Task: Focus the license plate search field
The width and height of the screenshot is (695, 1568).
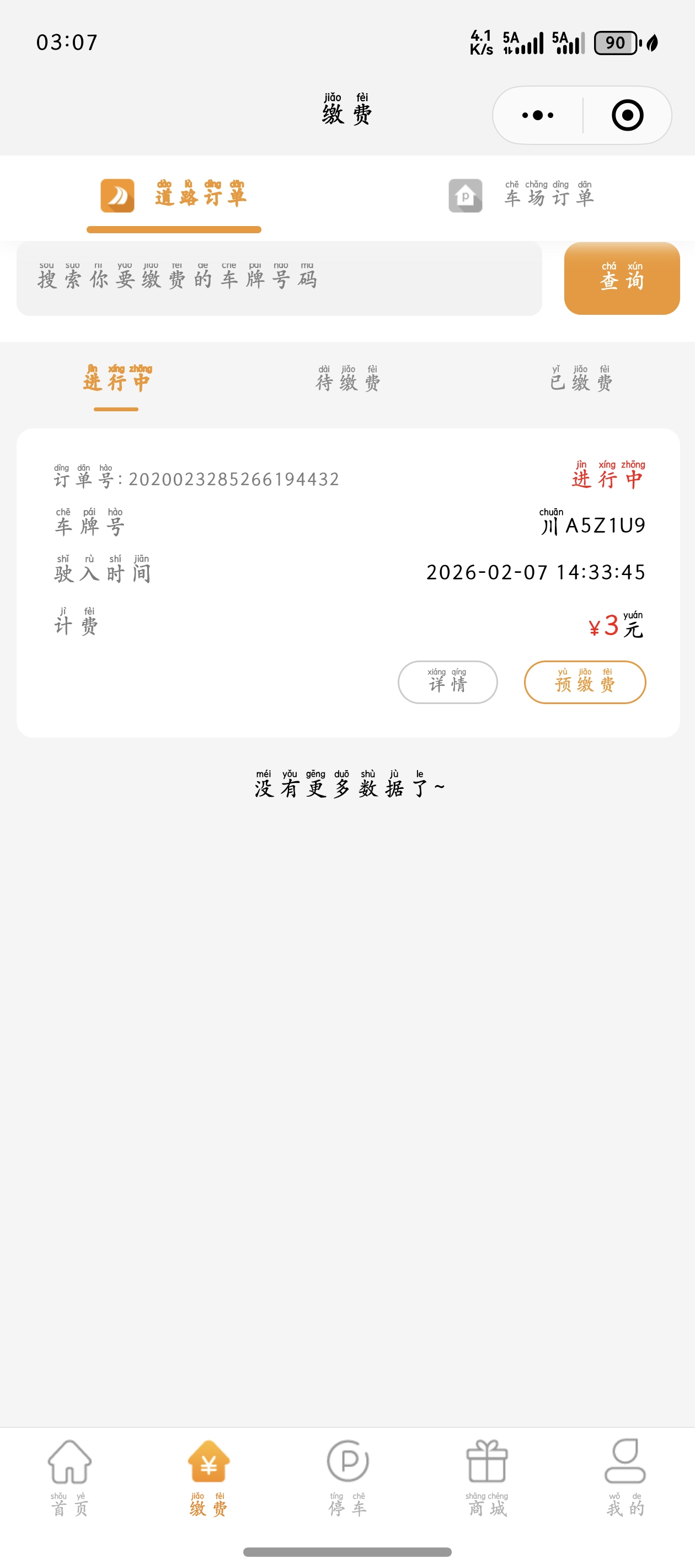Action: point(279,279)
